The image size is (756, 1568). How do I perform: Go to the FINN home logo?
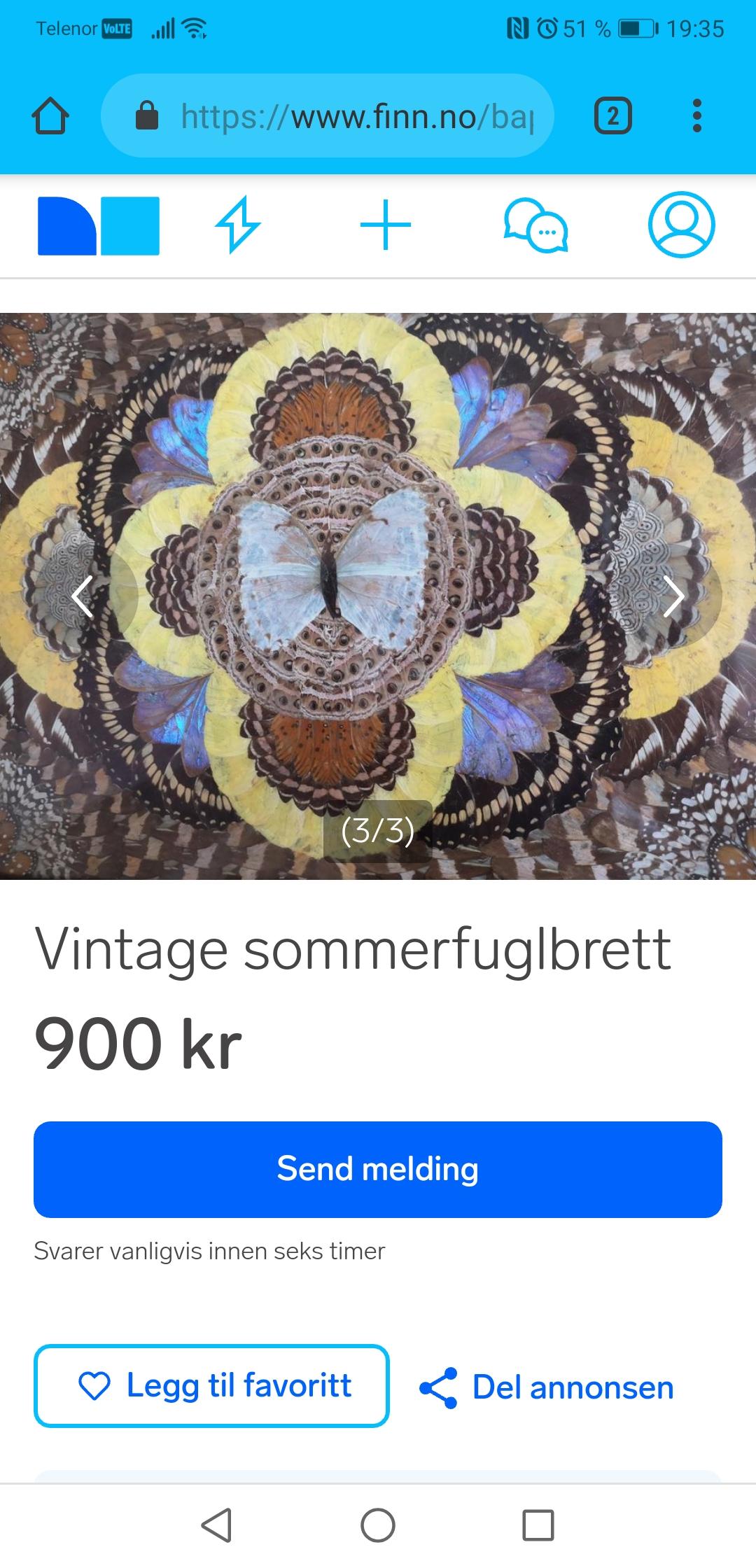99,225
